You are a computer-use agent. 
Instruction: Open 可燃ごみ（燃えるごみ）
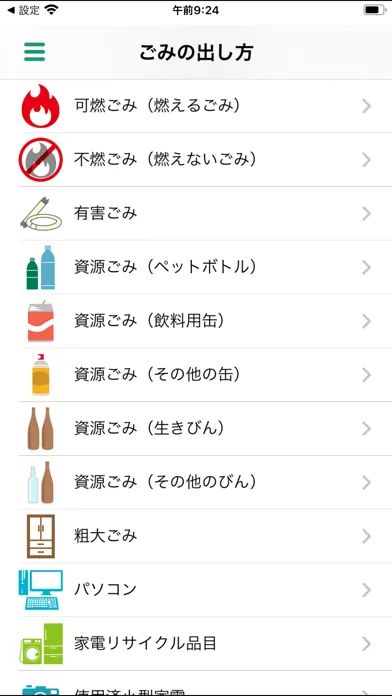point(196,107)
